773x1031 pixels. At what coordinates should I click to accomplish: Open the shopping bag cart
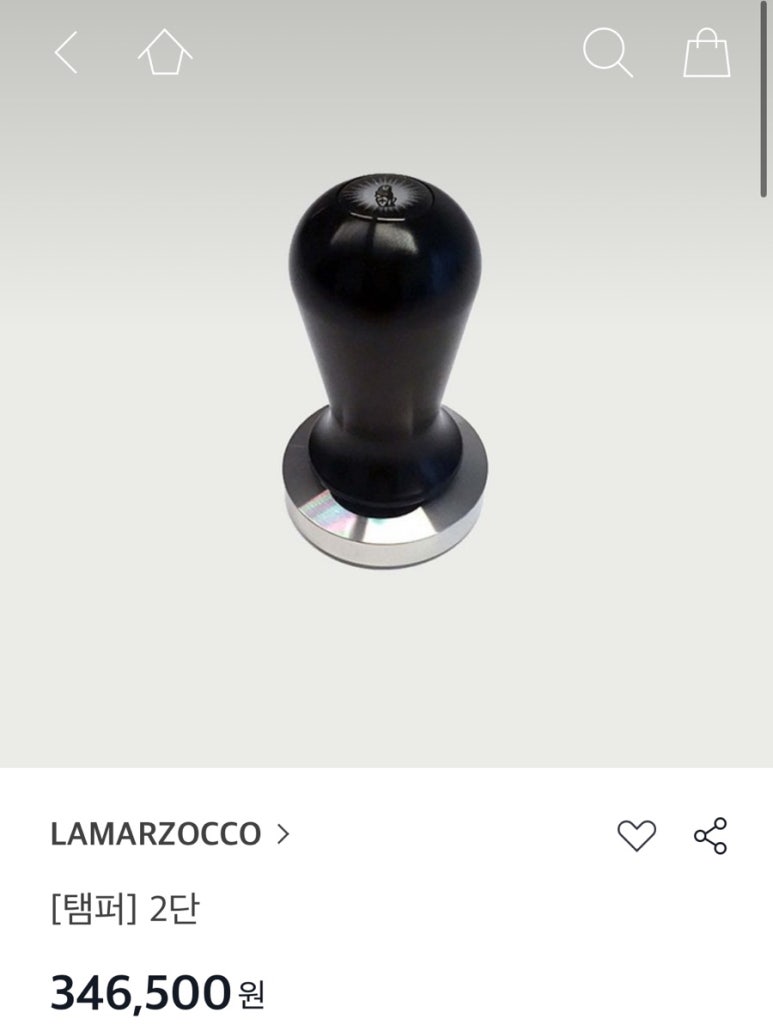(x=706, y=52)
